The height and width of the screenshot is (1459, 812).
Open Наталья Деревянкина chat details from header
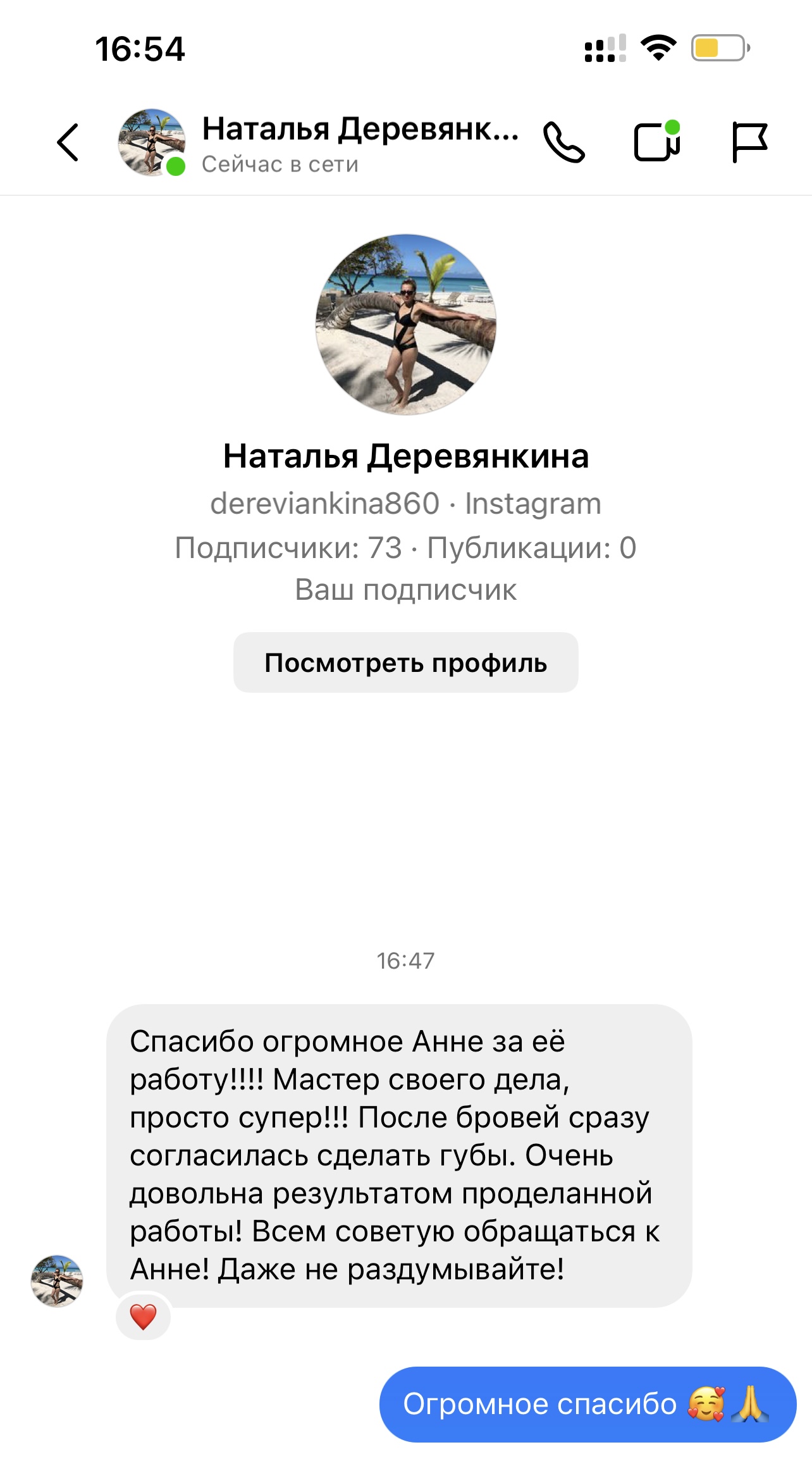click(x=359, y=144)
